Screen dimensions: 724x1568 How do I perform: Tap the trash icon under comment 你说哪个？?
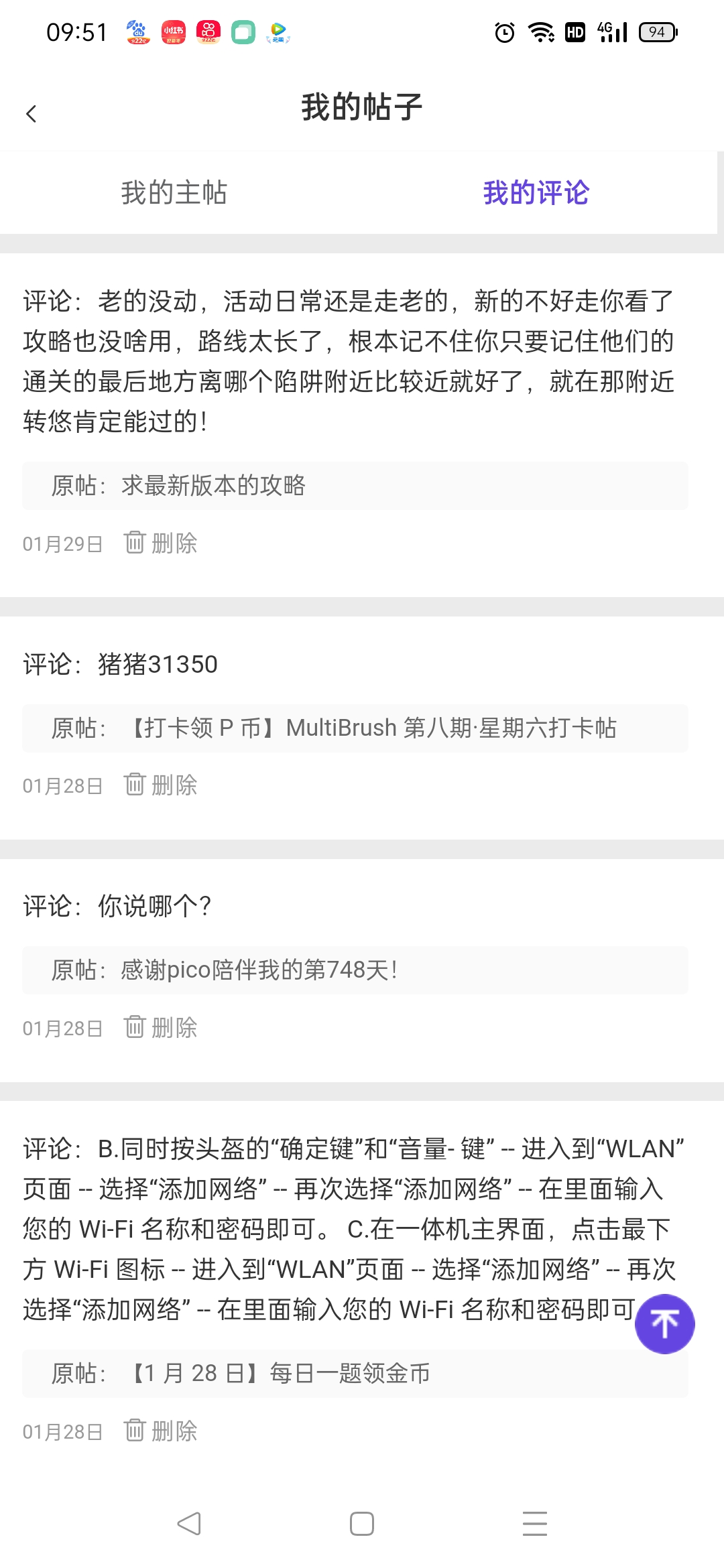coord(135,1026)
